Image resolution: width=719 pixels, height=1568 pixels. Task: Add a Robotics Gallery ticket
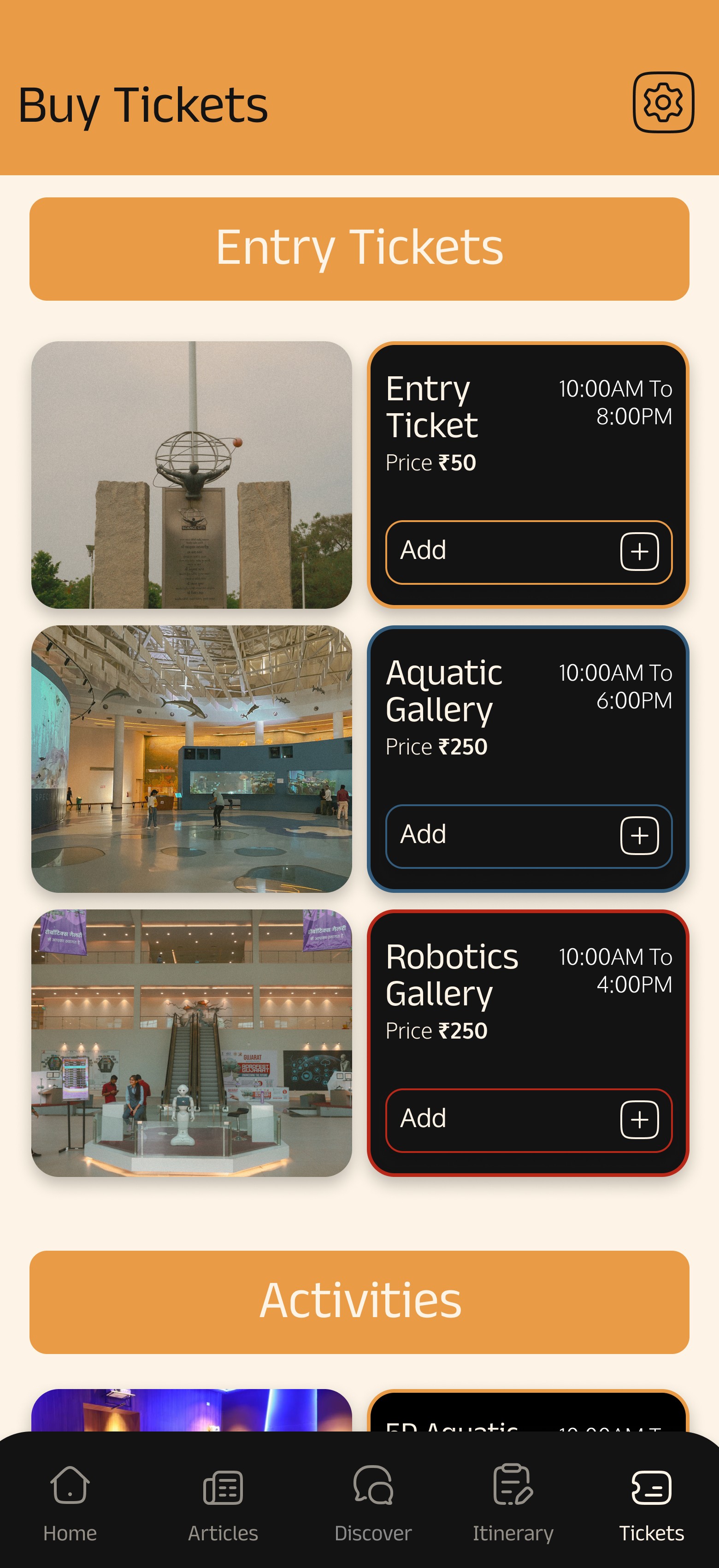point(528,1120)
